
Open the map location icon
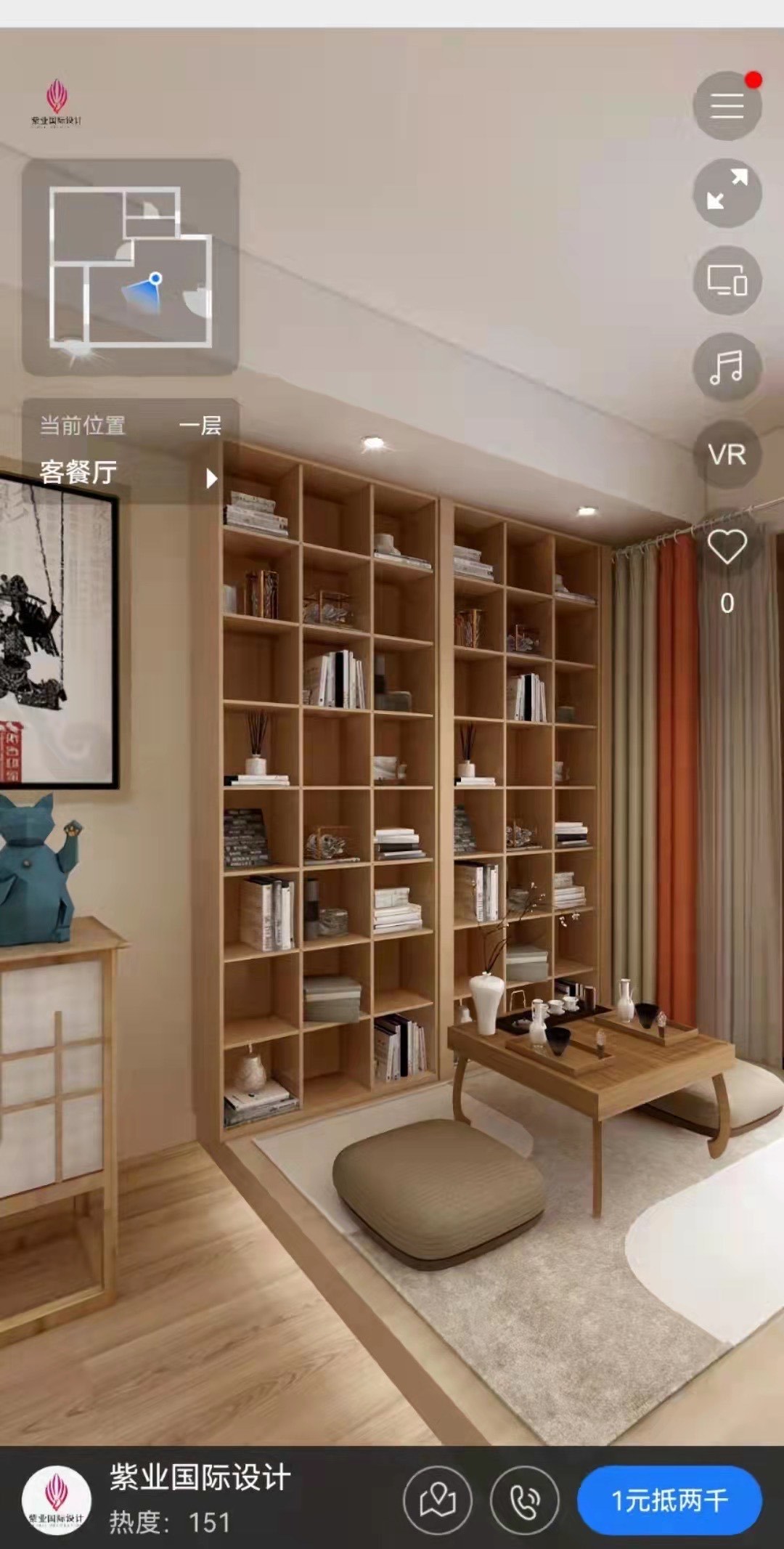pos(437,1500)
